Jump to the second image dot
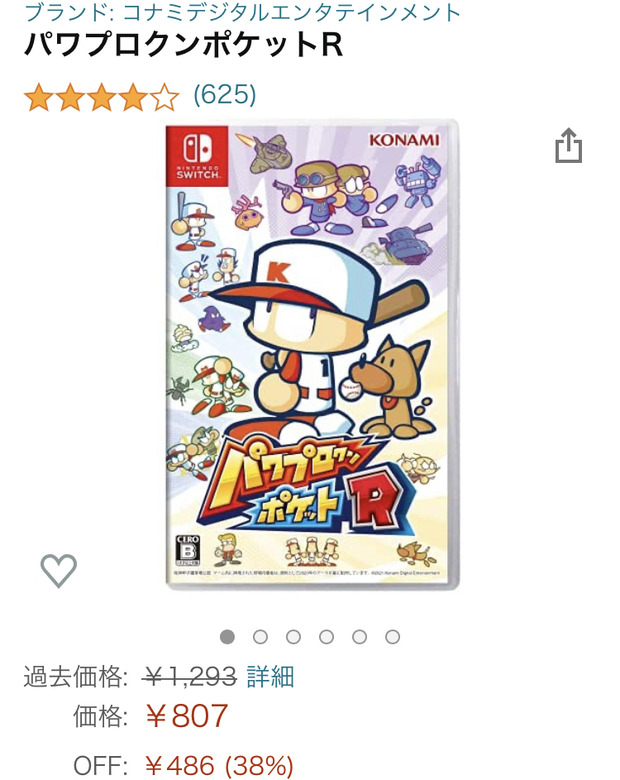Screen dimensions: 620x780 tap(260, 637)
